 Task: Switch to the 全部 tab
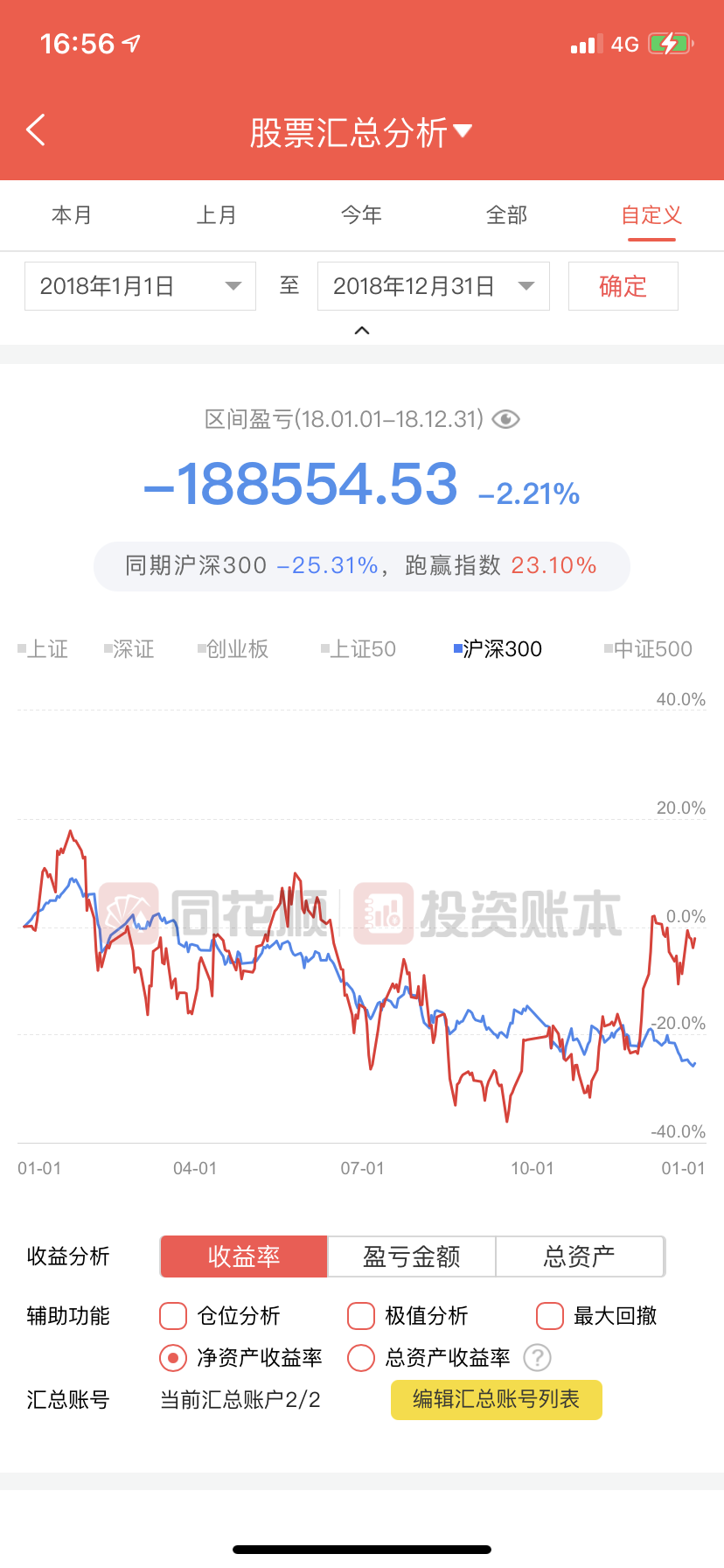[x=506, y=215]
